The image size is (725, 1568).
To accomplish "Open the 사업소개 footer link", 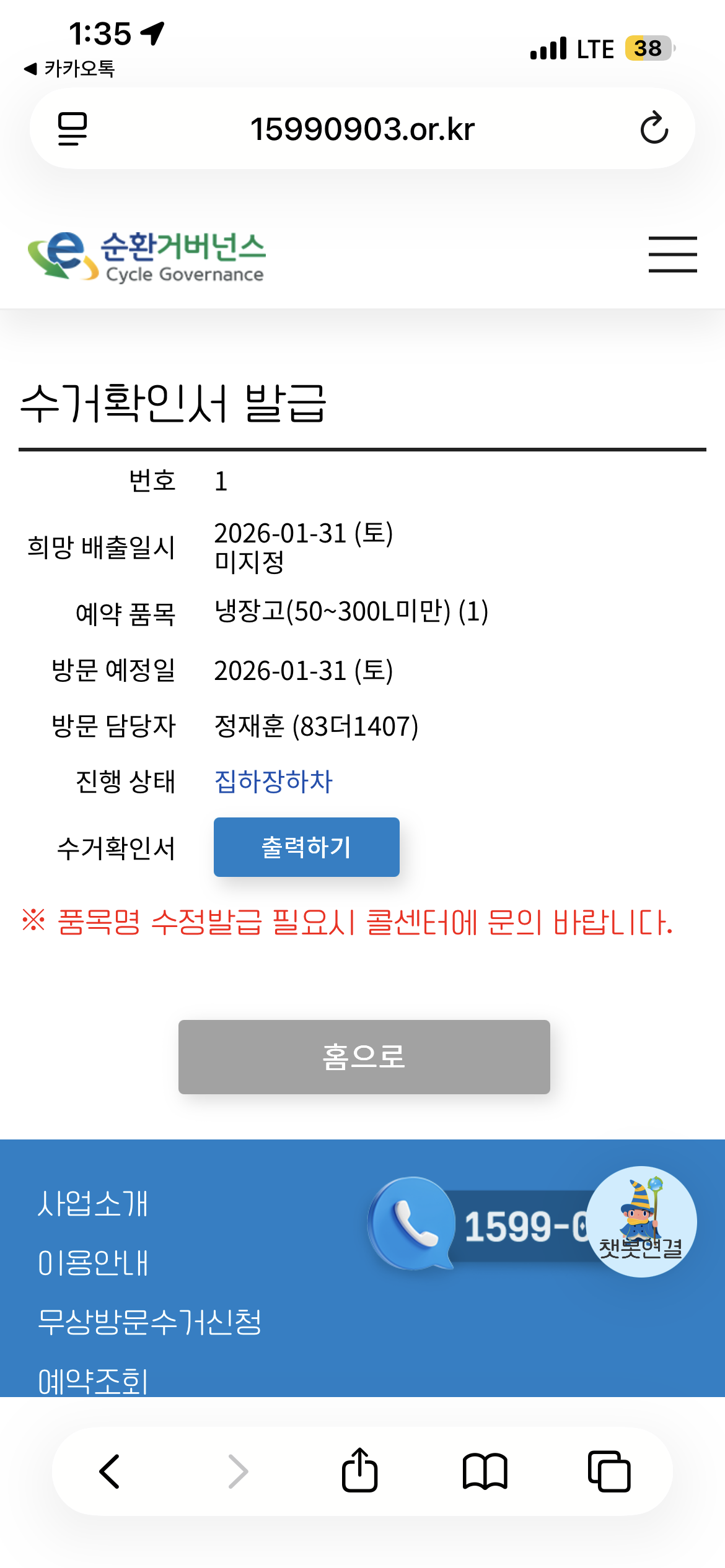I will [93, 1204].
